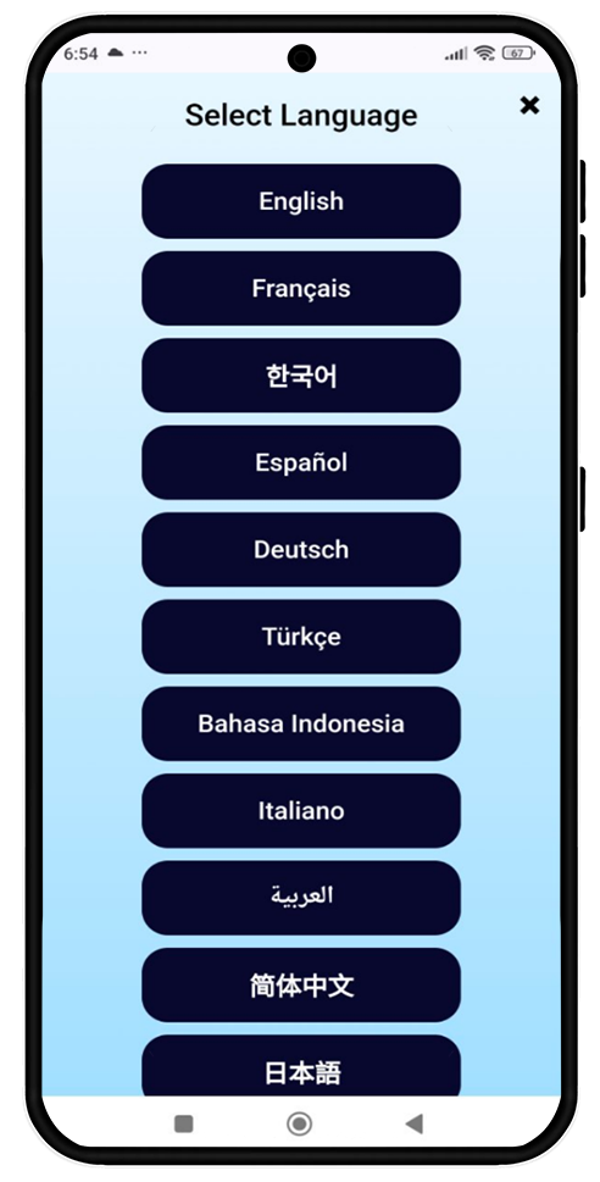Viewport: 600px width, 1182px height.
Task: Pick the Korean 한국어 option
Action: [x=301, y=375]
